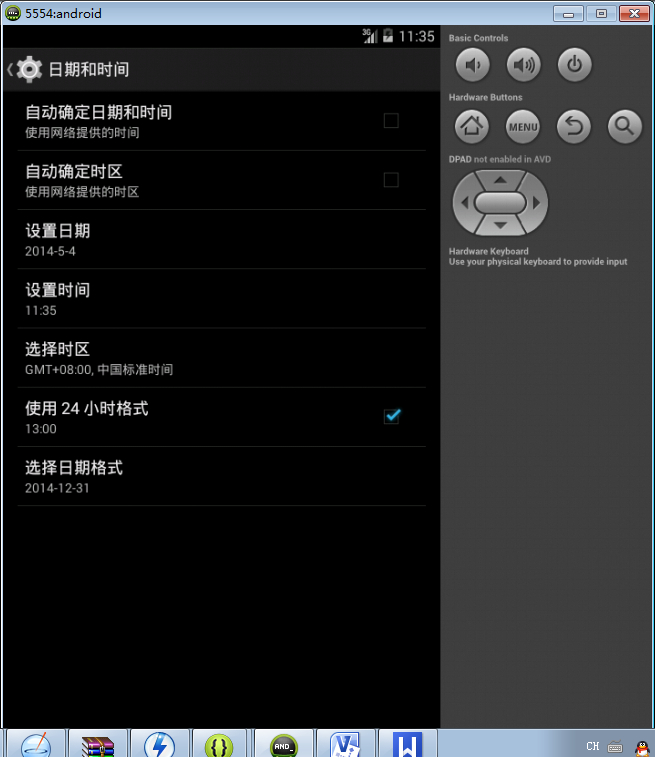Tap the emulator back arrow button

[574, 126]
